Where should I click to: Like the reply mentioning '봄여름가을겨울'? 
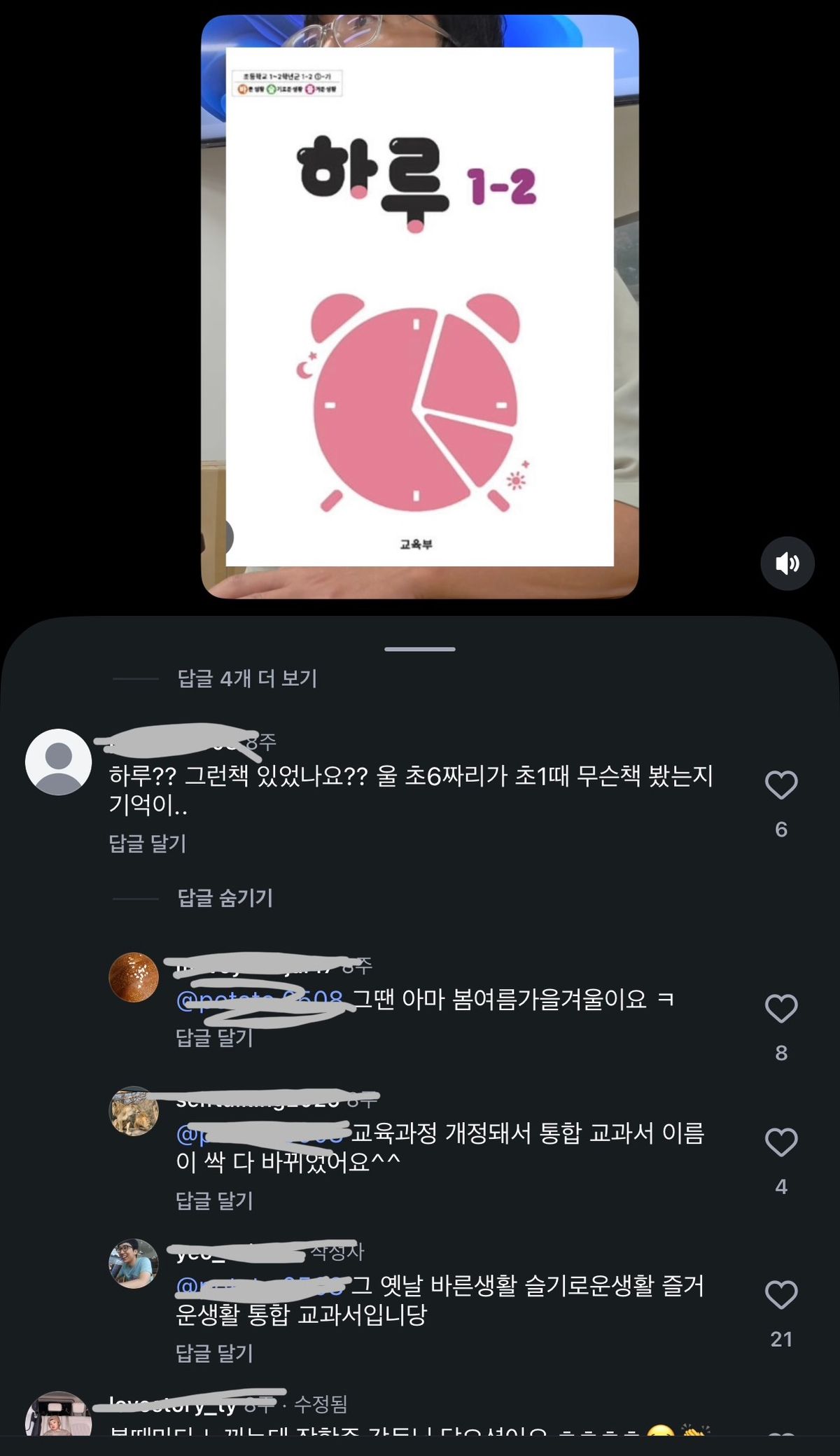click(781, 1009)
